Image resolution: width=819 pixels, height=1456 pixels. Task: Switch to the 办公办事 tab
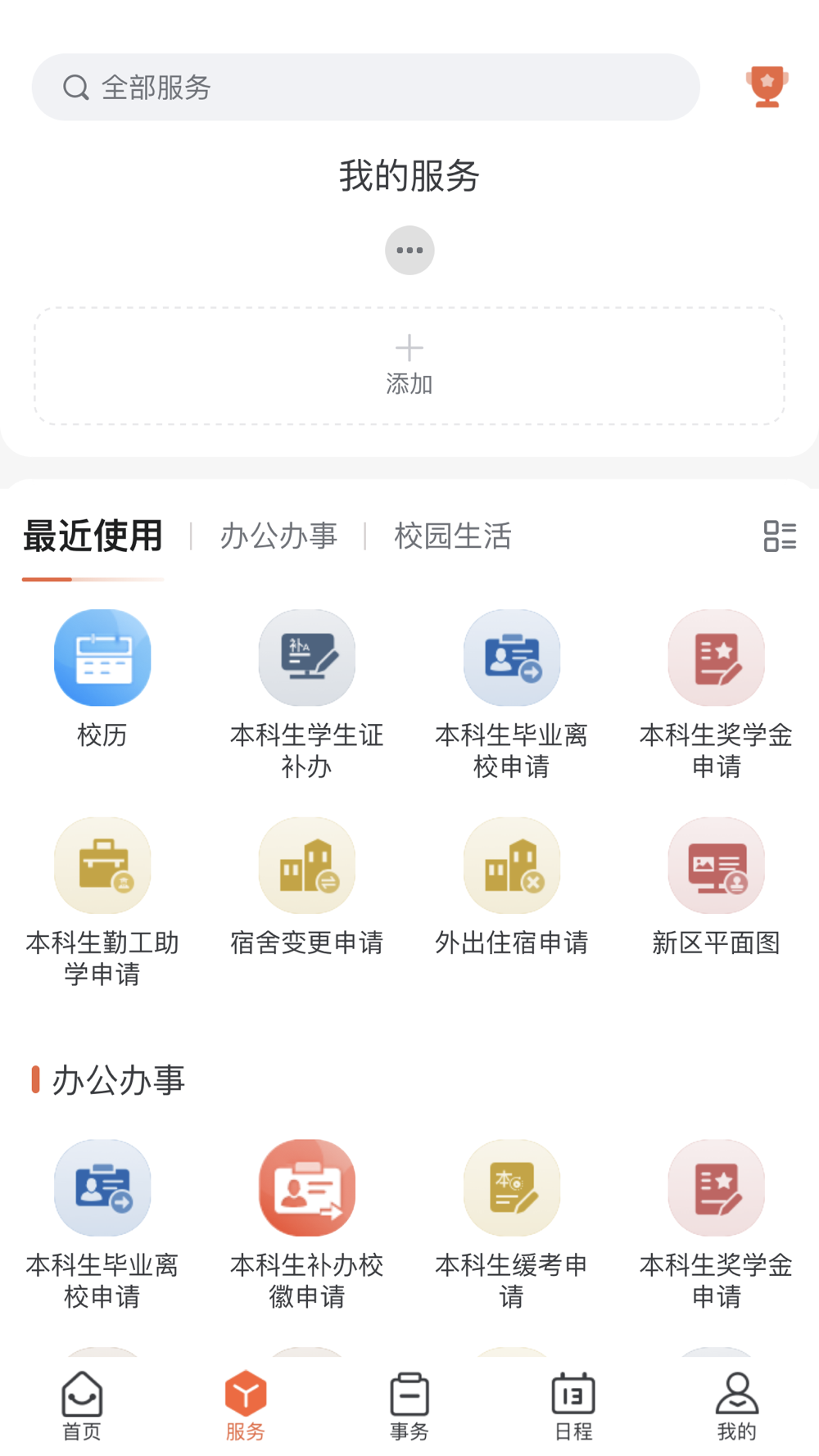coord(278,536)
